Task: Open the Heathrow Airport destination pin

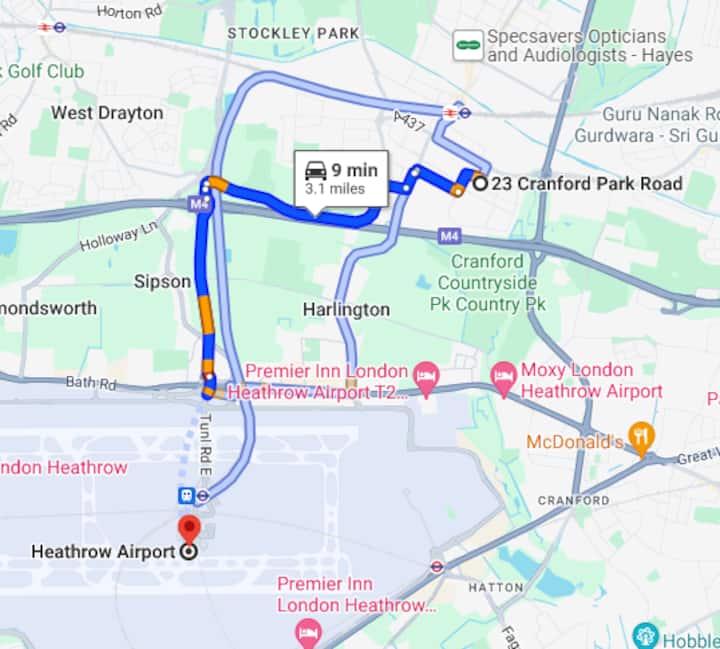Action: 188,530
